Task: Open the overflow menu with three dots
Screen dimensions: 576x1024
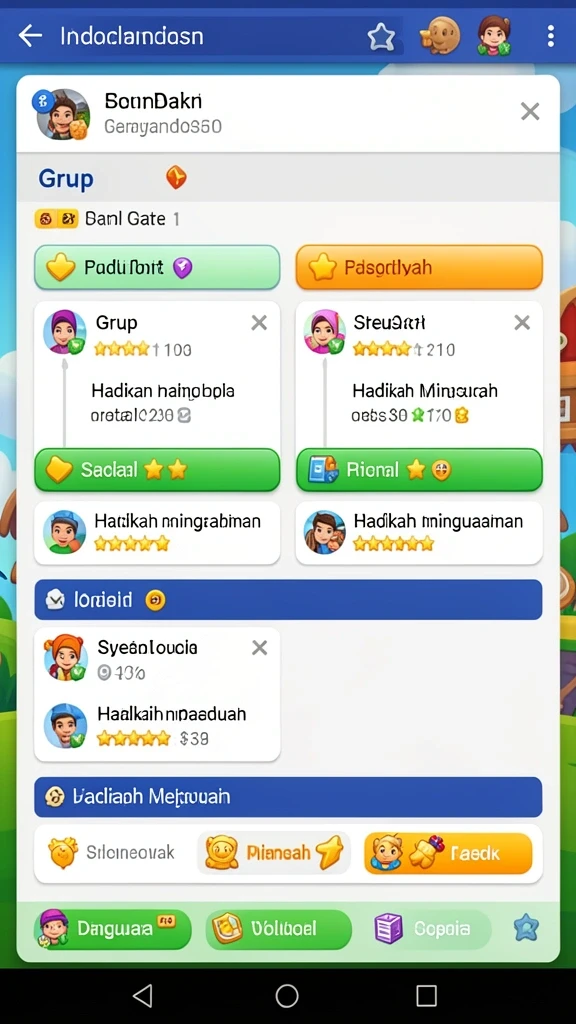Action: pos(551,36)
